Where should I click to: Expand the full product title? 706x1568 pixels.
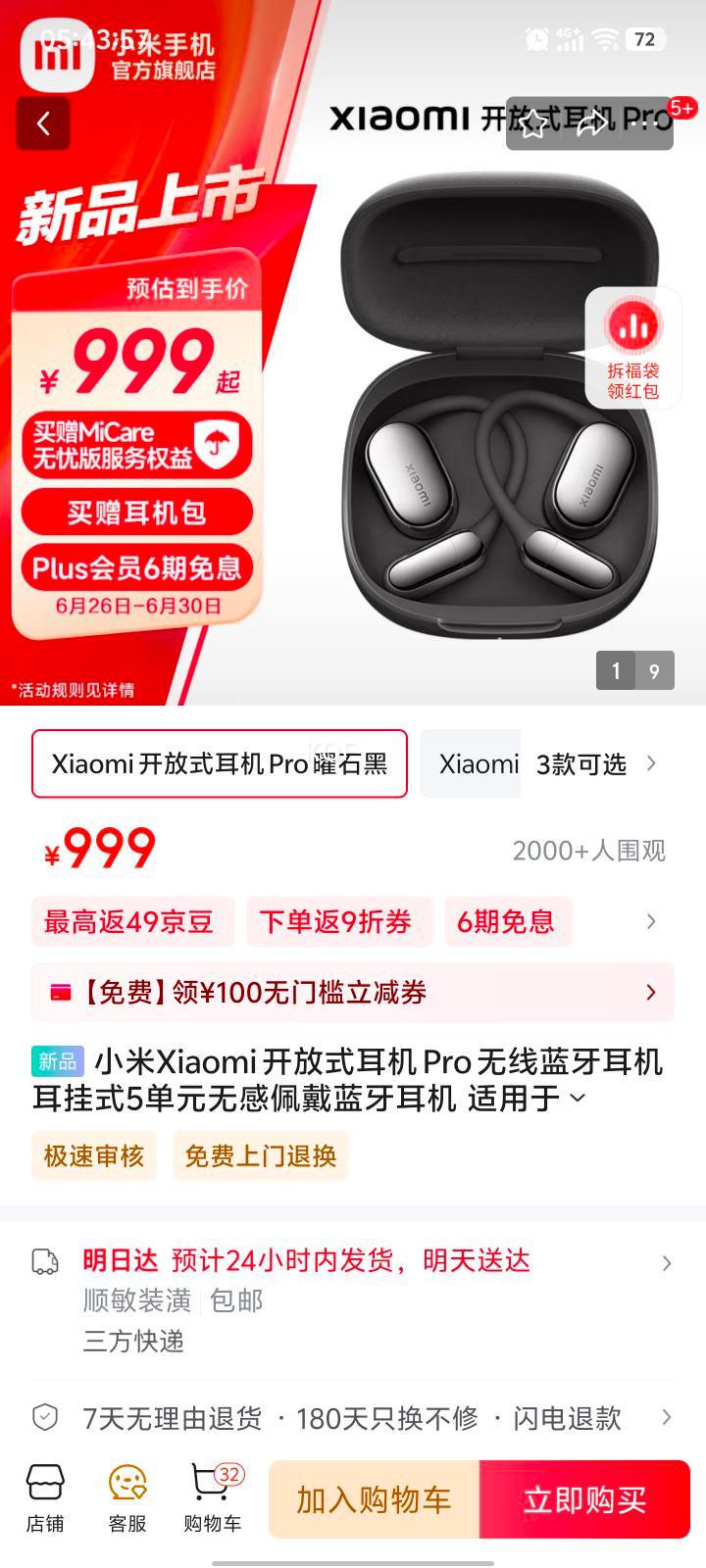pos(578,1099)
